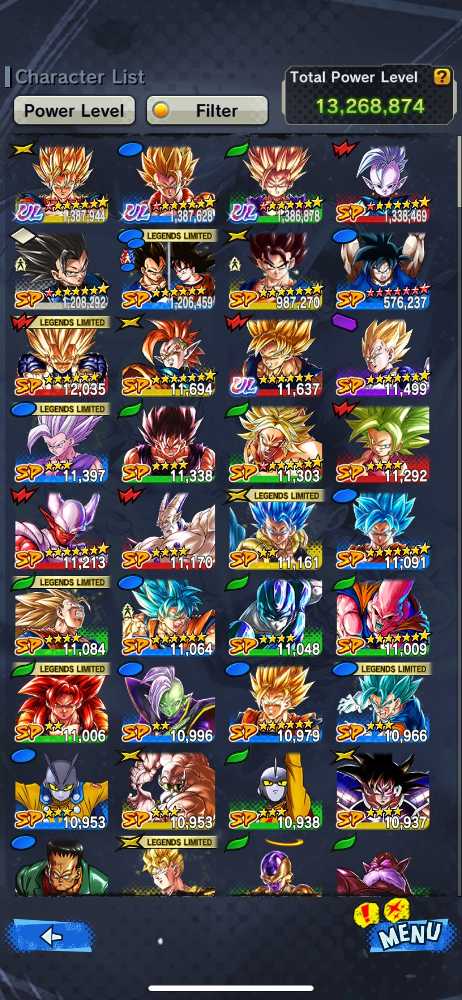
Task: Open the UL character with power 11,637
Action: pos(276,357)
